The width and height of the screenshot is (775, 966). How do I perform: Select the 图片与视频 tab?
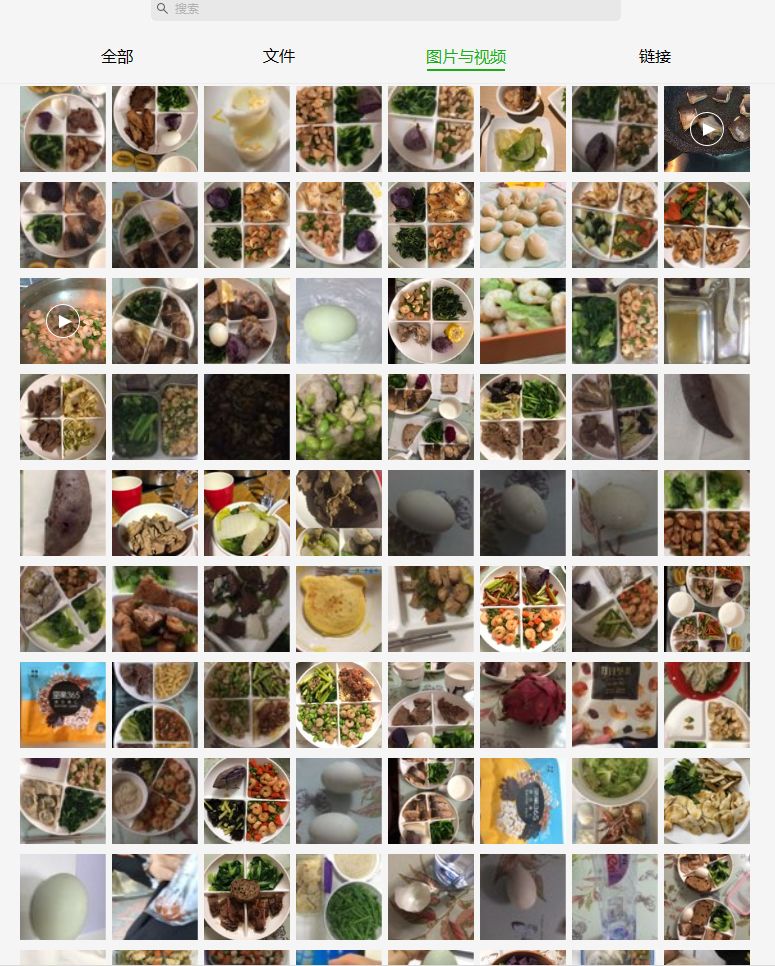(x=465, y=57)
